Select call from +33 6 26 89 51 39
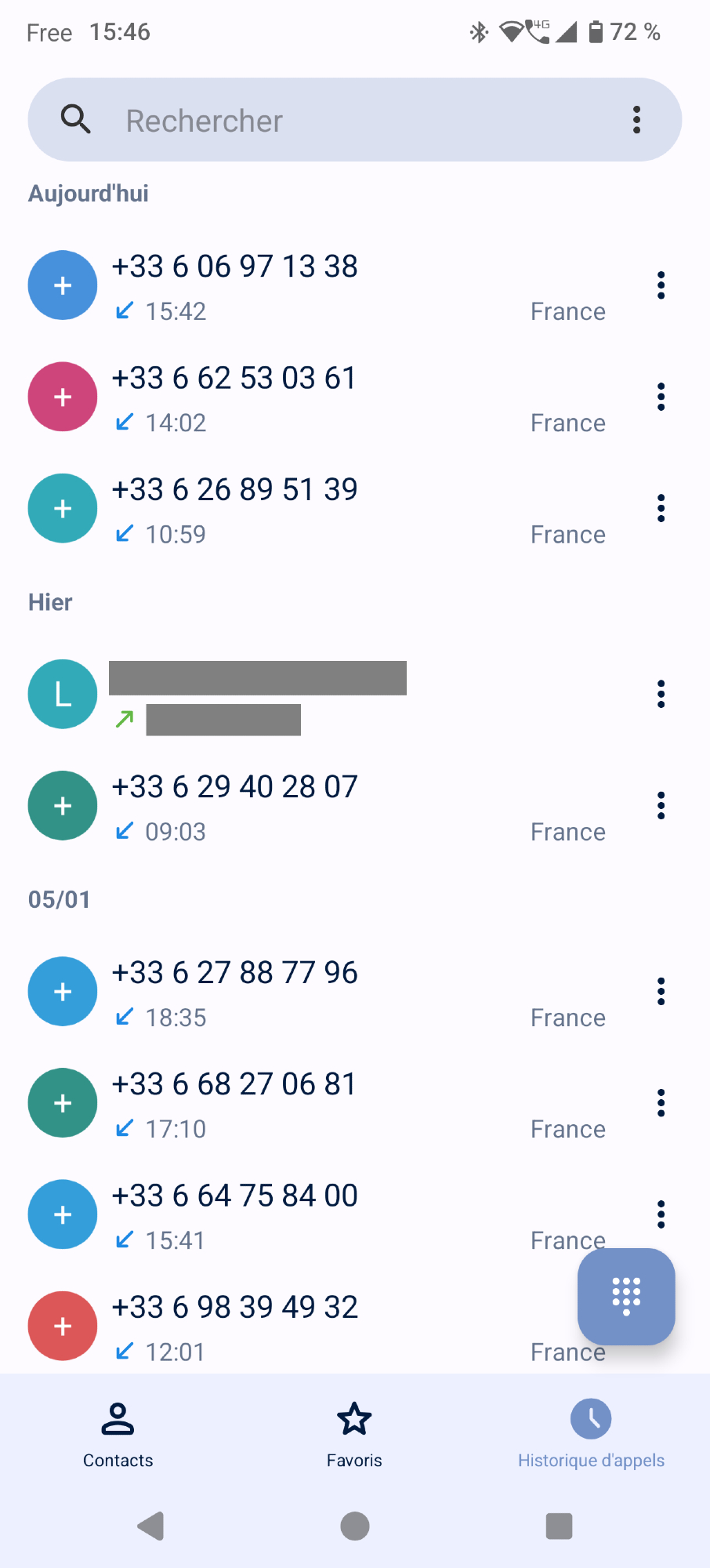 313,509
